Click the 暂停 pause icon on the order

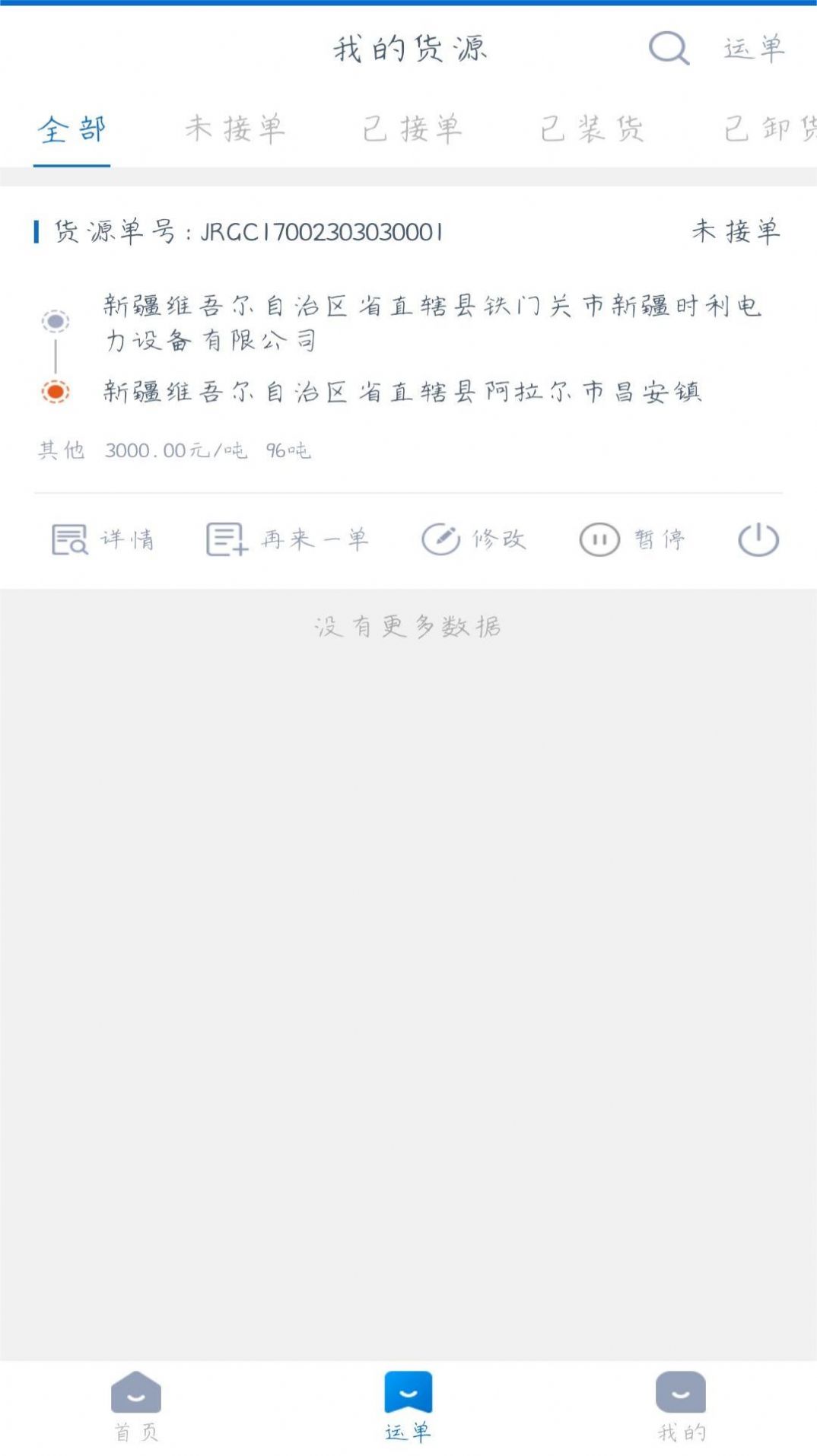(599, 539)
